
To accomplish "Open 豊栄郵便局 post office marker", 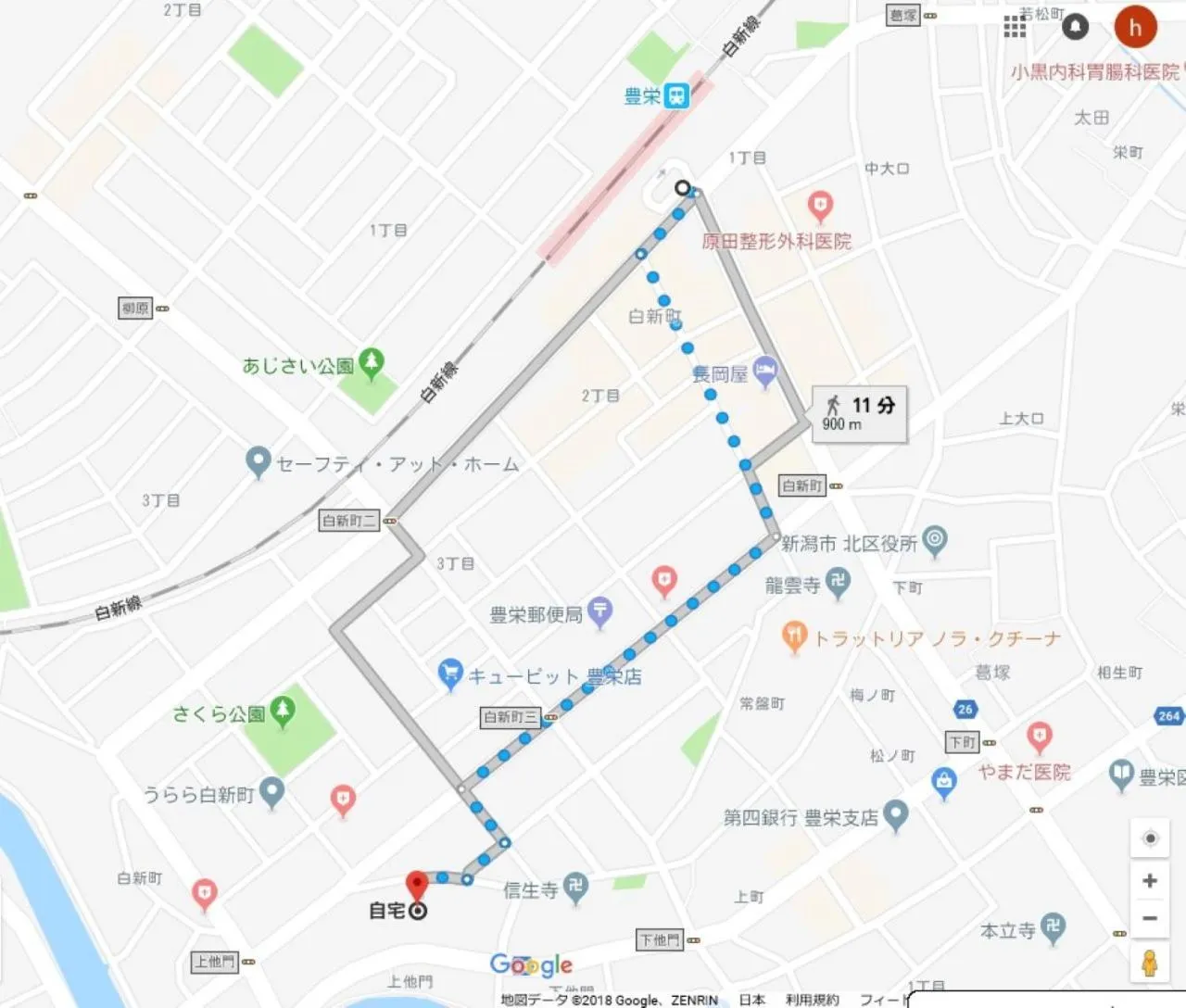I will click(x=600, y=611).
